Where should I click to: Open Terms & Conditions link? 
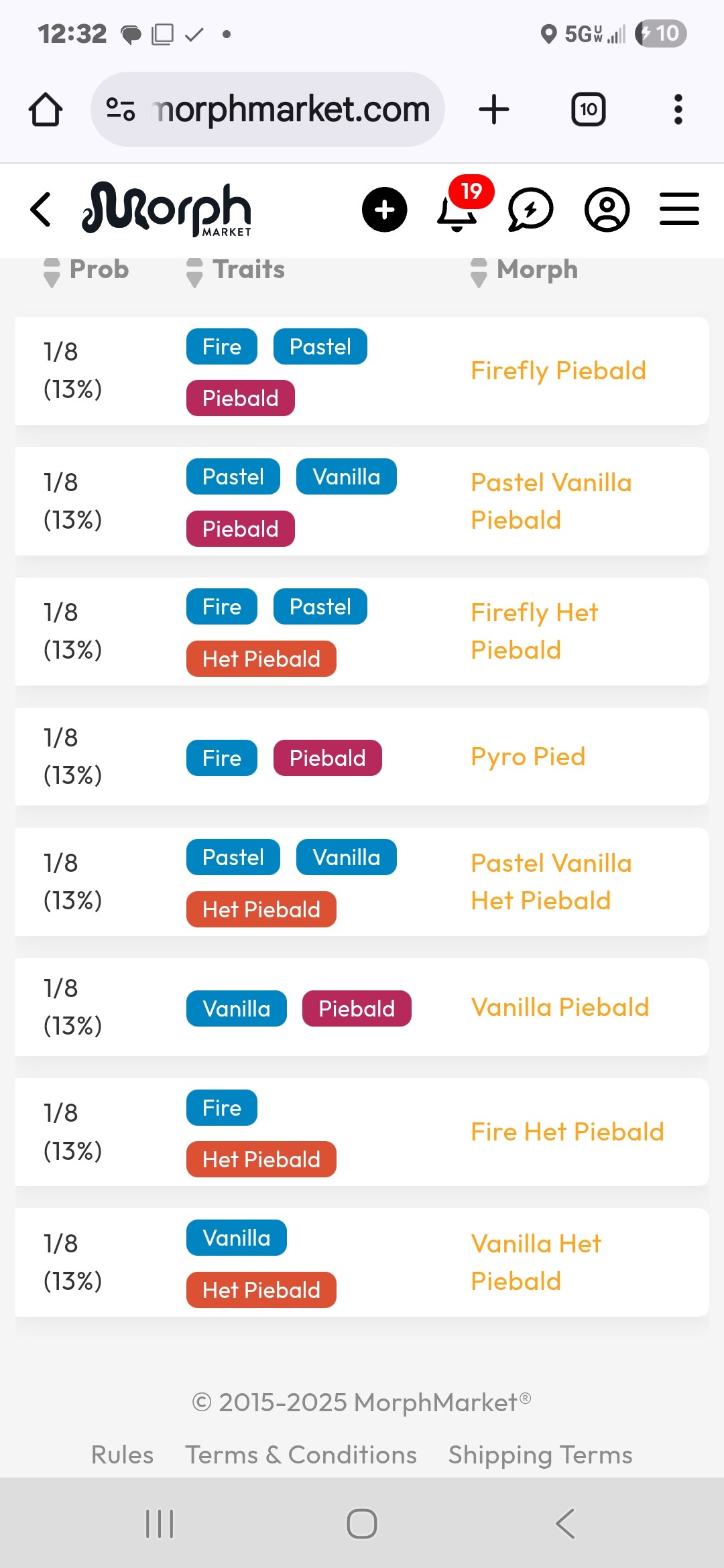(301, 1455)
